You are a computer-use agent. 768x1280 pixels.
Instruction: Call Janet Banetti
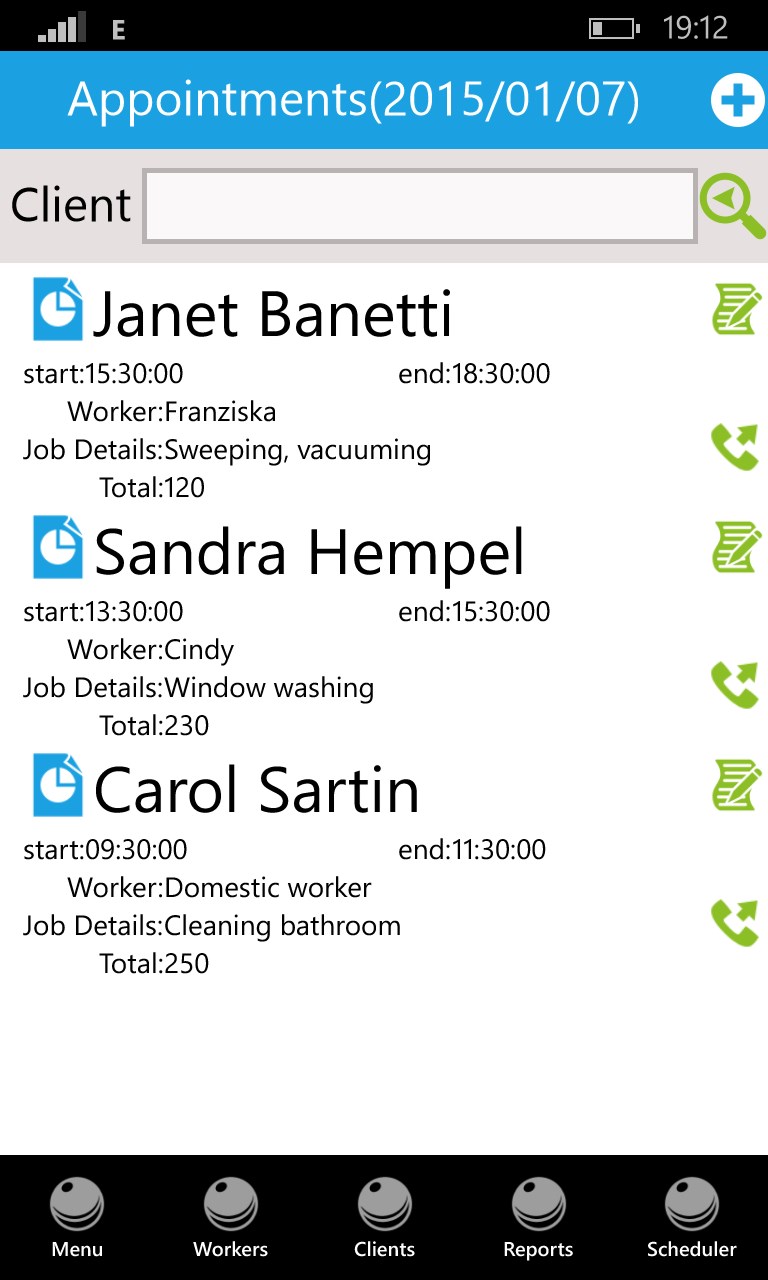(x=735, y=447)
